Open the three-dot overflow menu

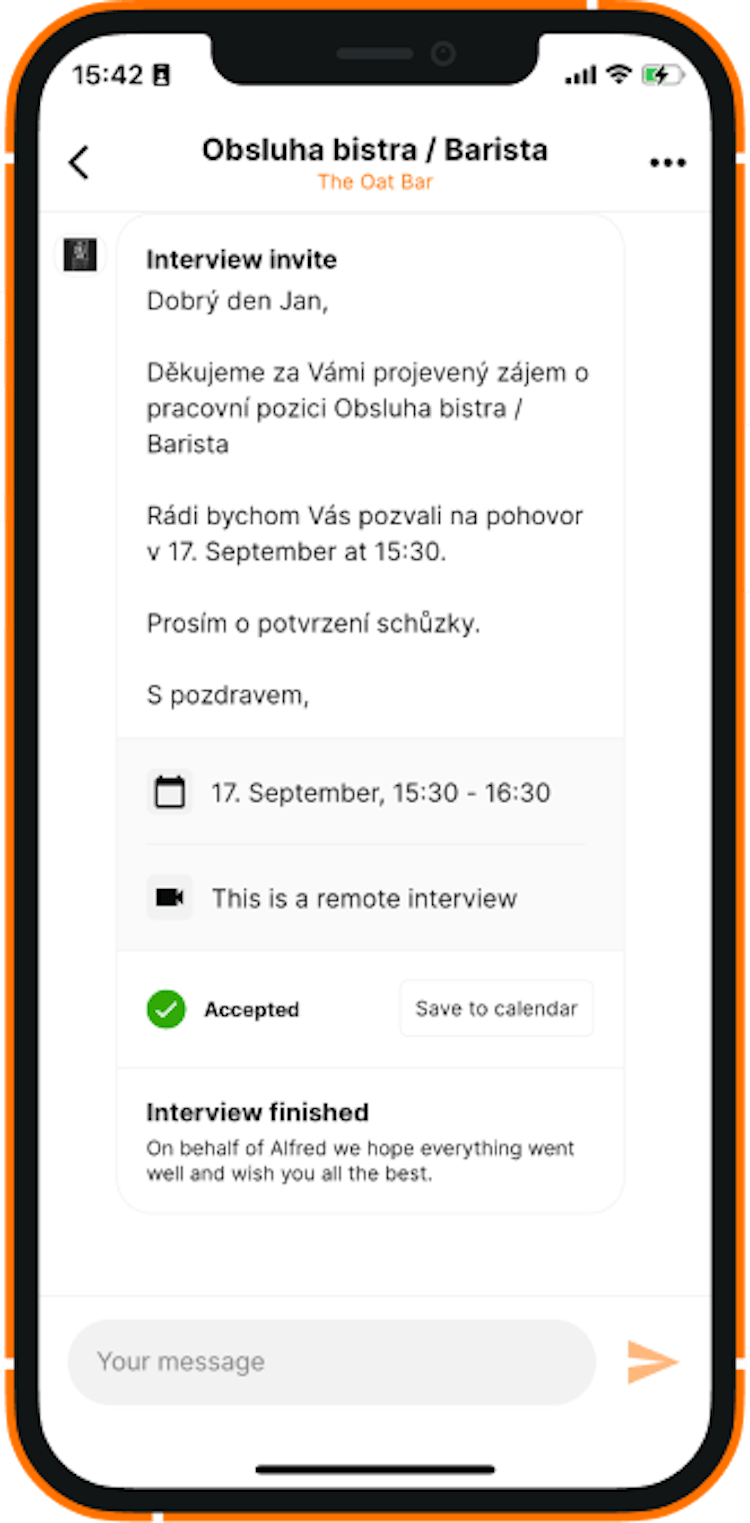pos(667,163)
